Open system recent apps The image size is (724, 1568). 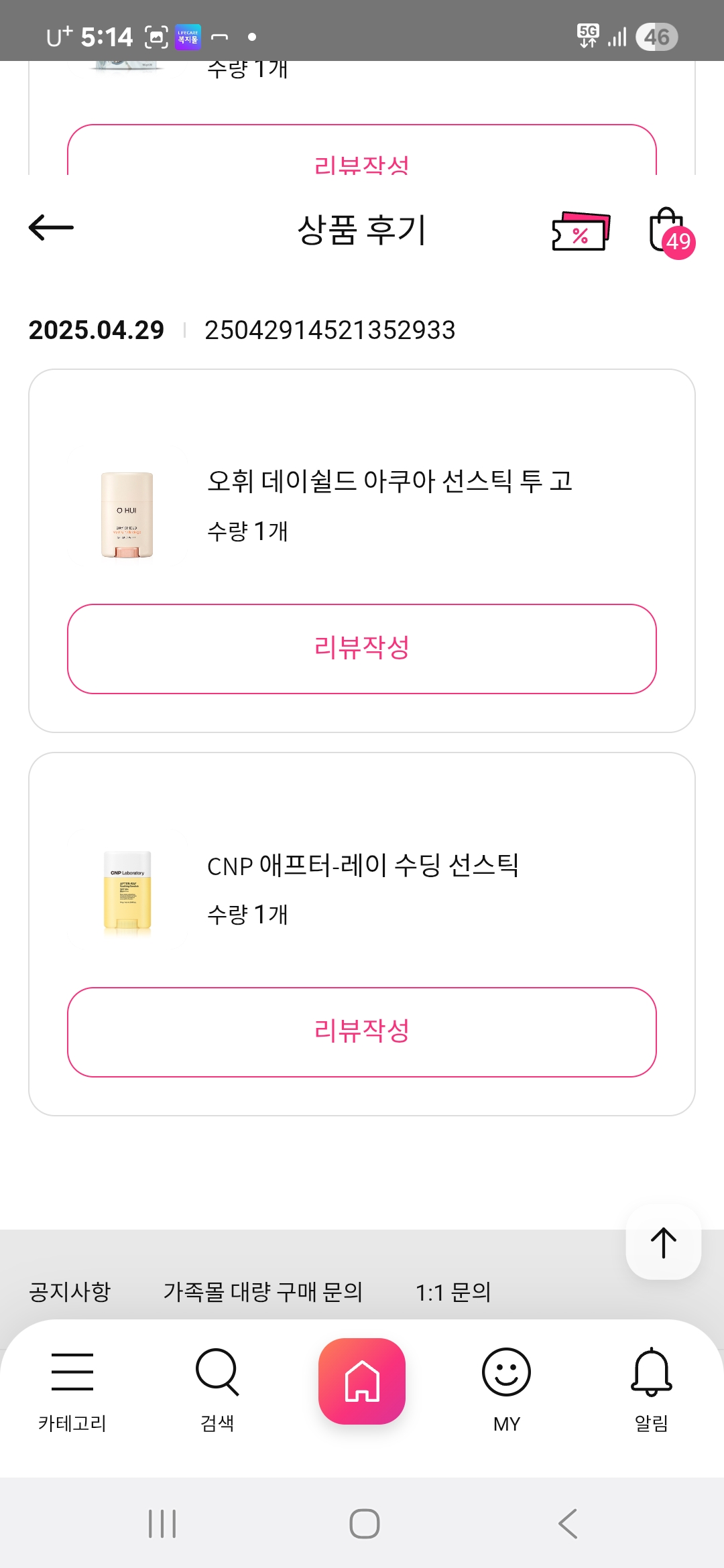[x=162, y=1524]
